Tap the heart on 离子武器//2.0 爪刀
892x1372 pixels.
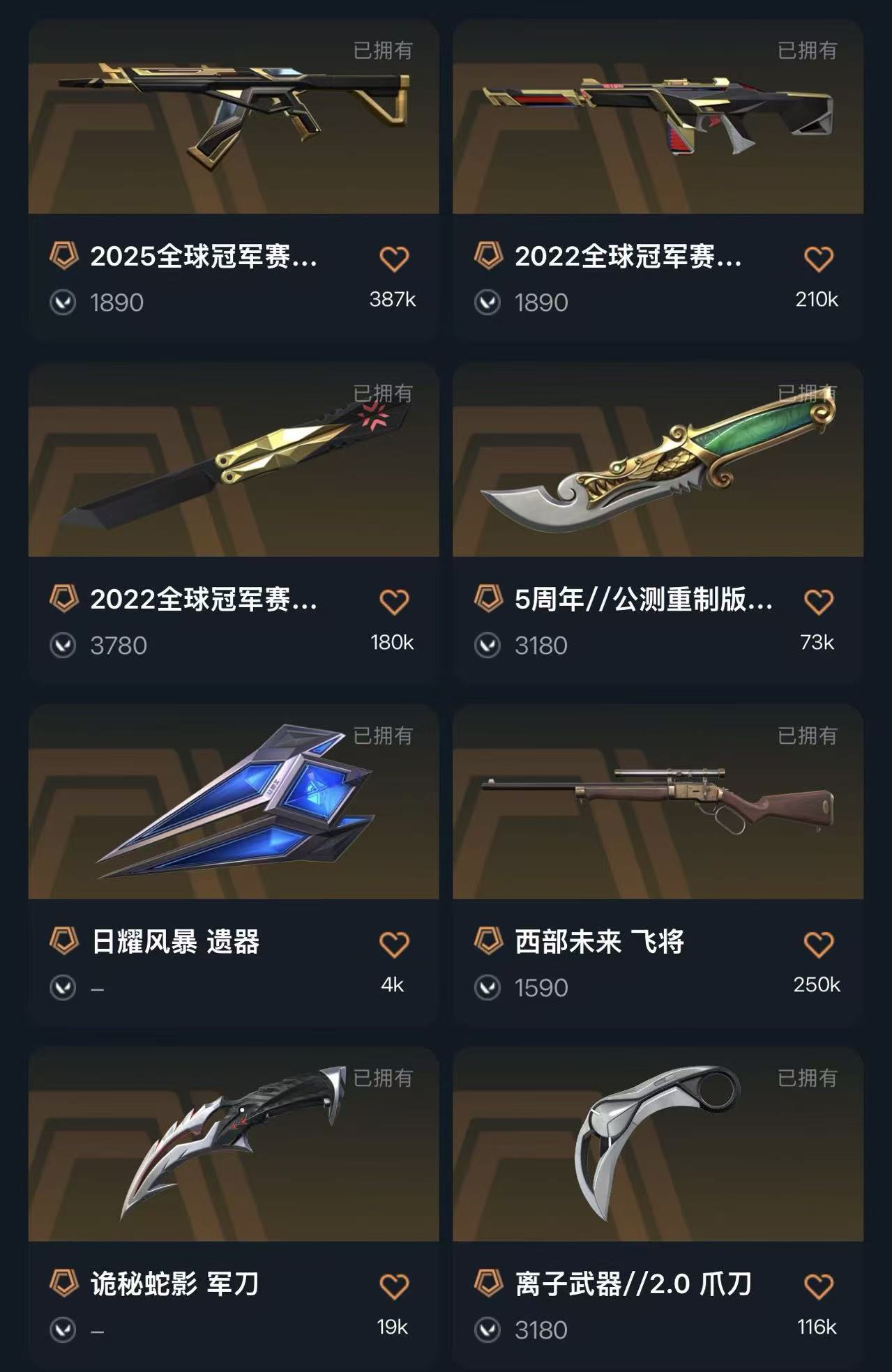pyautogui.click(x=819, y=1286)
